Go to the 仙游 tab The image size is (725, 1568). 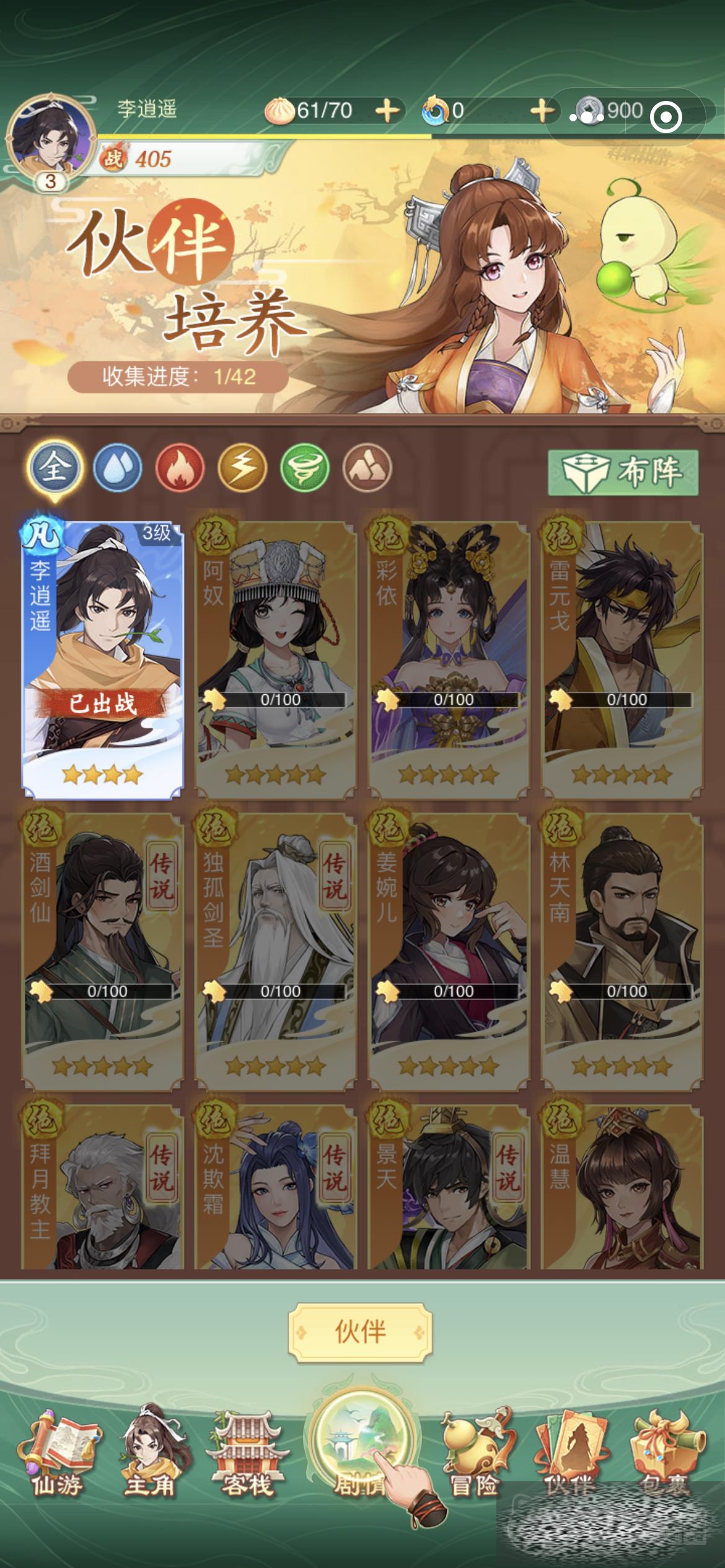(57, 1452)
